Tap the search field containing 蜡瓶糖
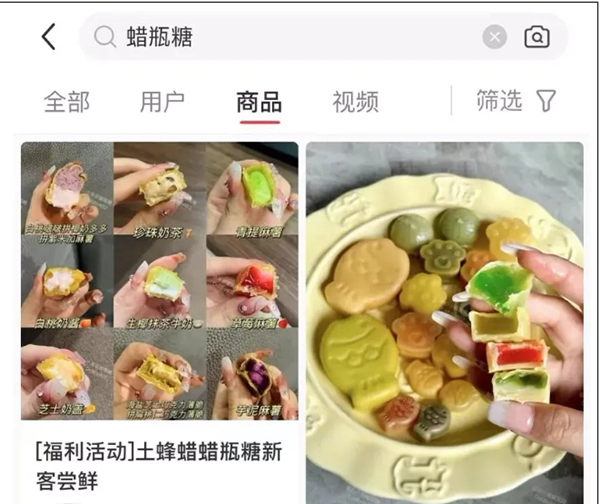Image resolution: width=600 pixels, height=504 pixels. (290, 38)
